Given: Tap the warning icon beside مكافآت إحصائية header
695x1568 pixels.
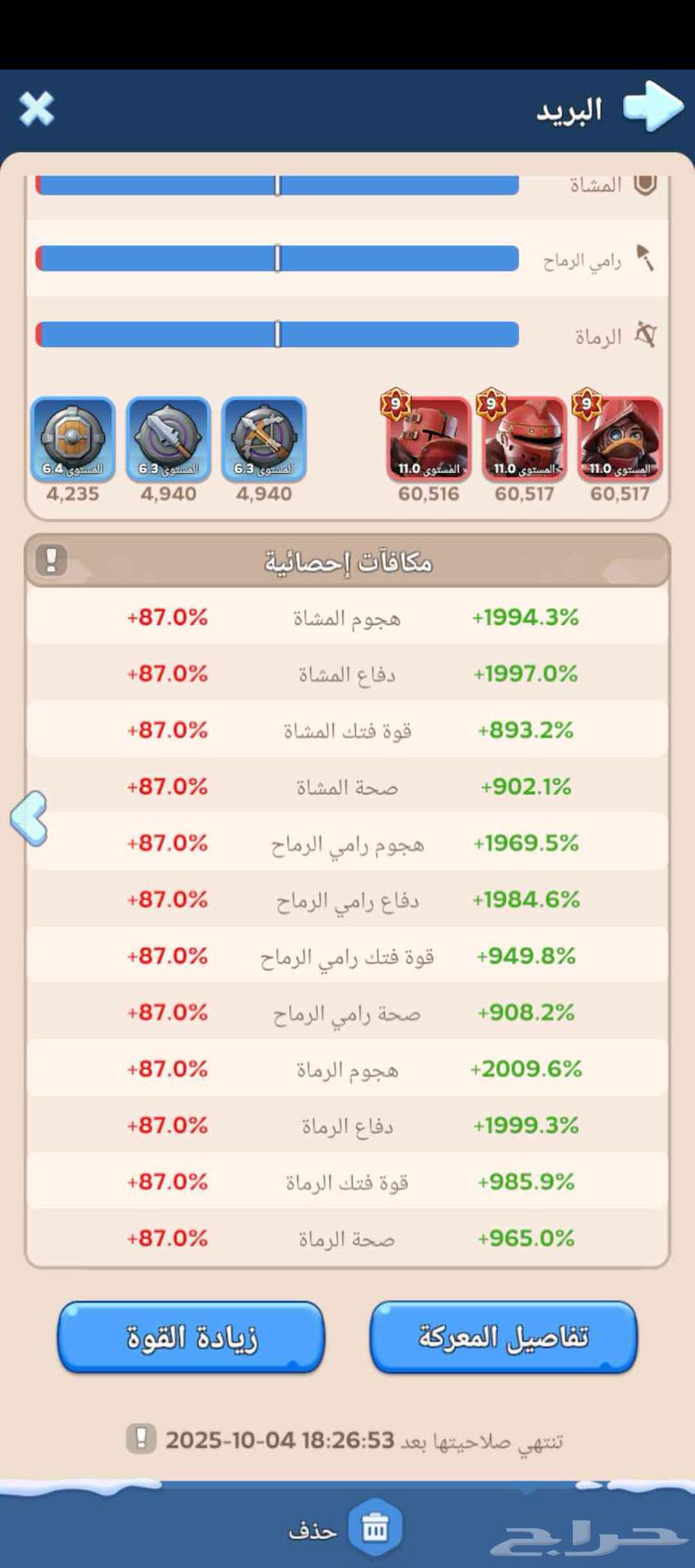Looking at the screenshot, I should pyautogui.click(x=50, y=560).
